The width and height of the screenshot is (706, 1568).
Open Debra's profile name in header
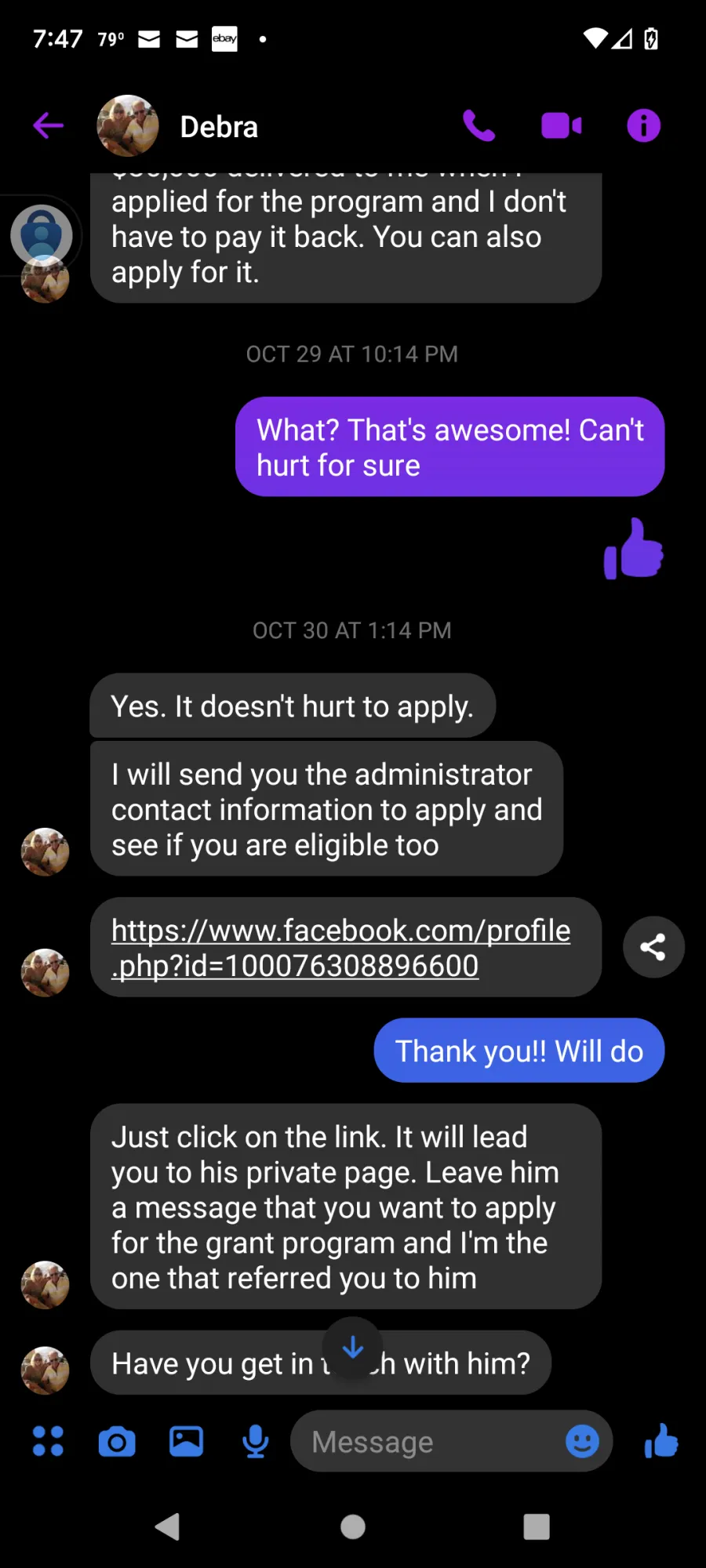(219, 127)
